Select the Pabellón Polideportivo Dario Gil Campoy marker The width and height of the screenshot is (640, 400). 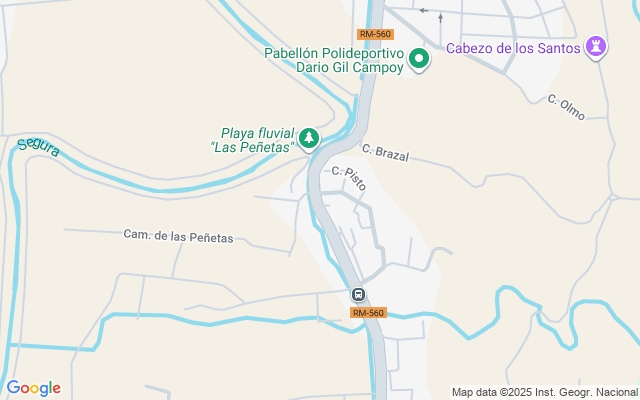tap(420, 60)
